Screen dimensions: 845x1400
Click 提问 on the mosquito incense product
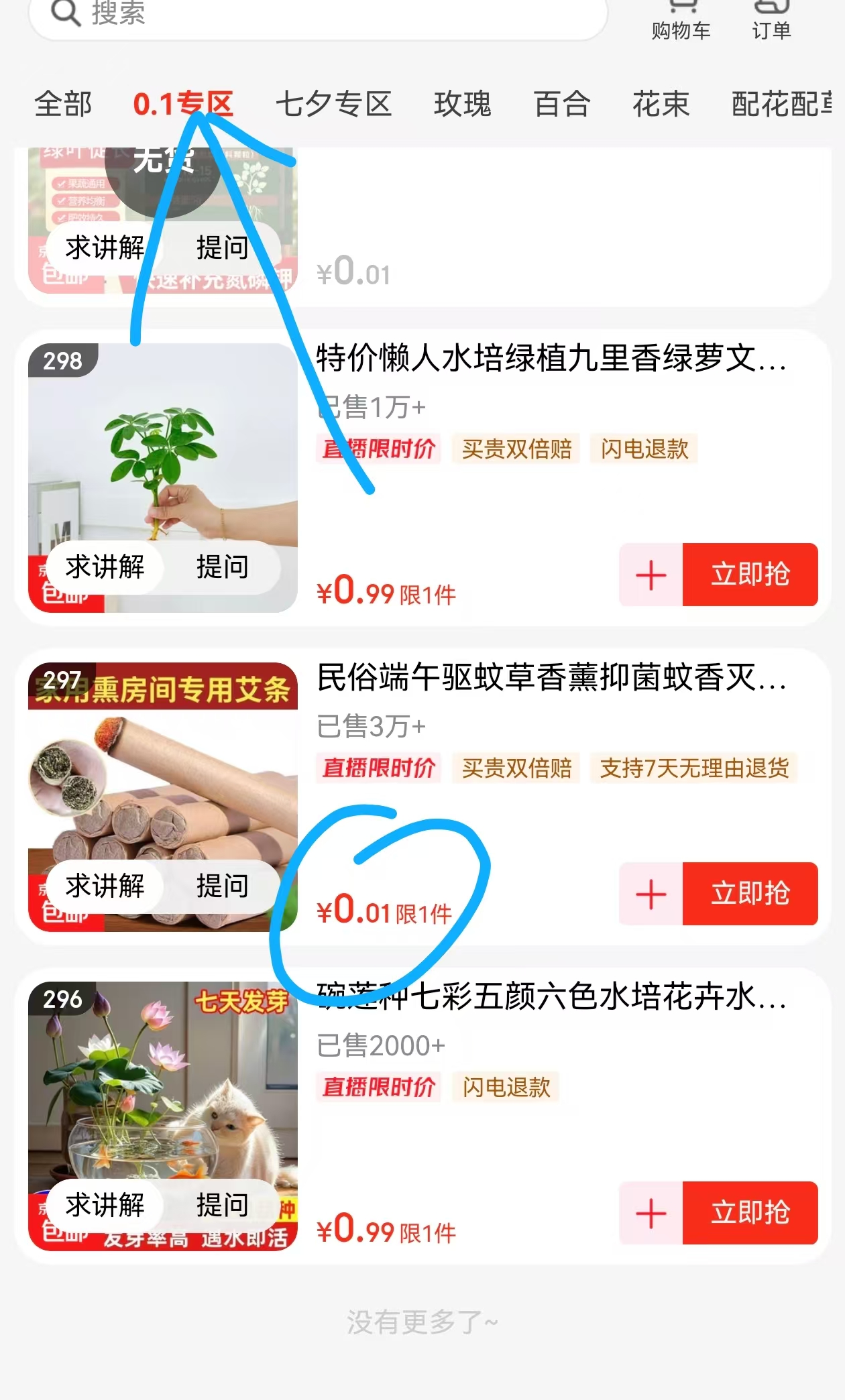pyautogui.click(x=223, y=886)
